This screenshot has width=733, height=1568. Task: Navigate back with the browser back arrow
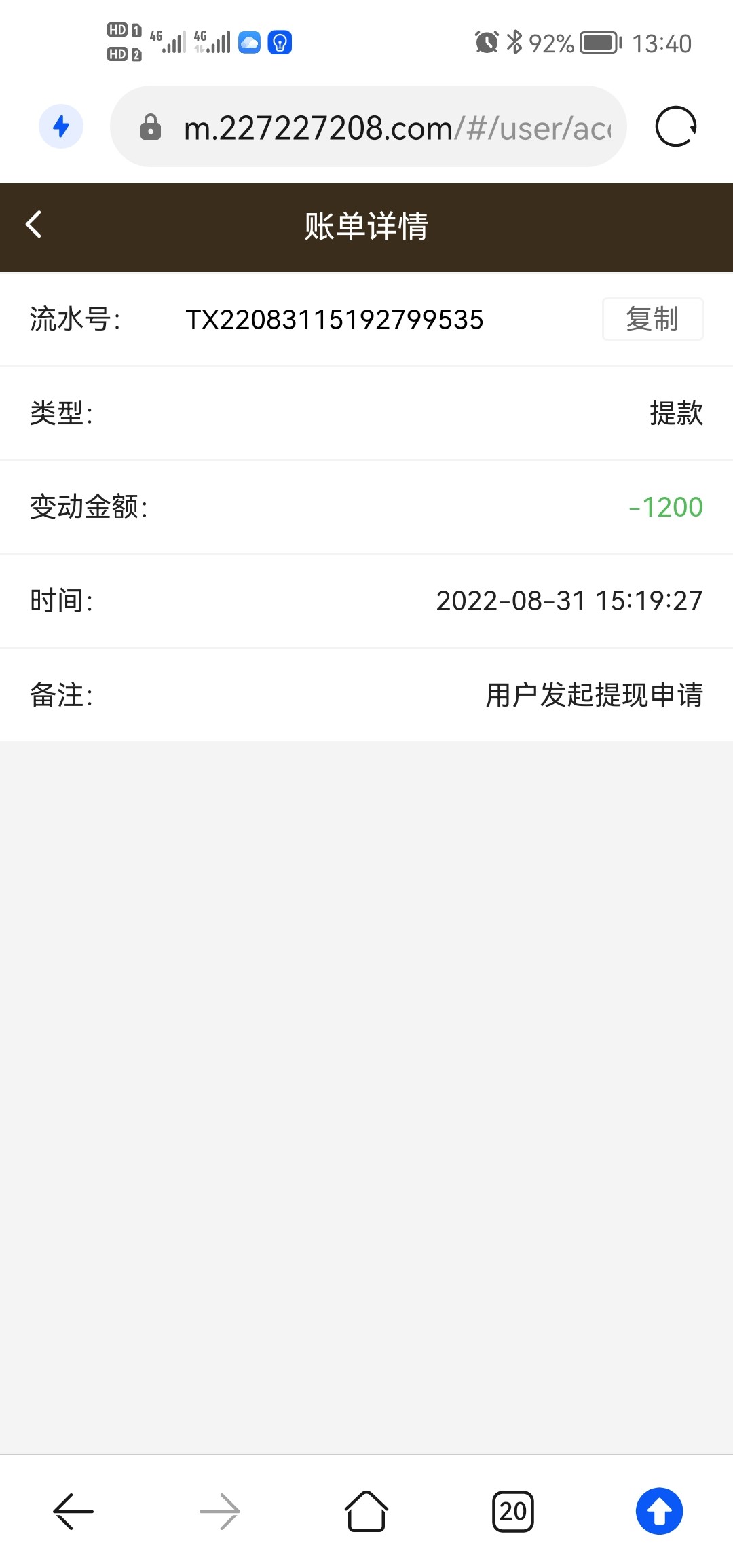tap(73, 1511)
